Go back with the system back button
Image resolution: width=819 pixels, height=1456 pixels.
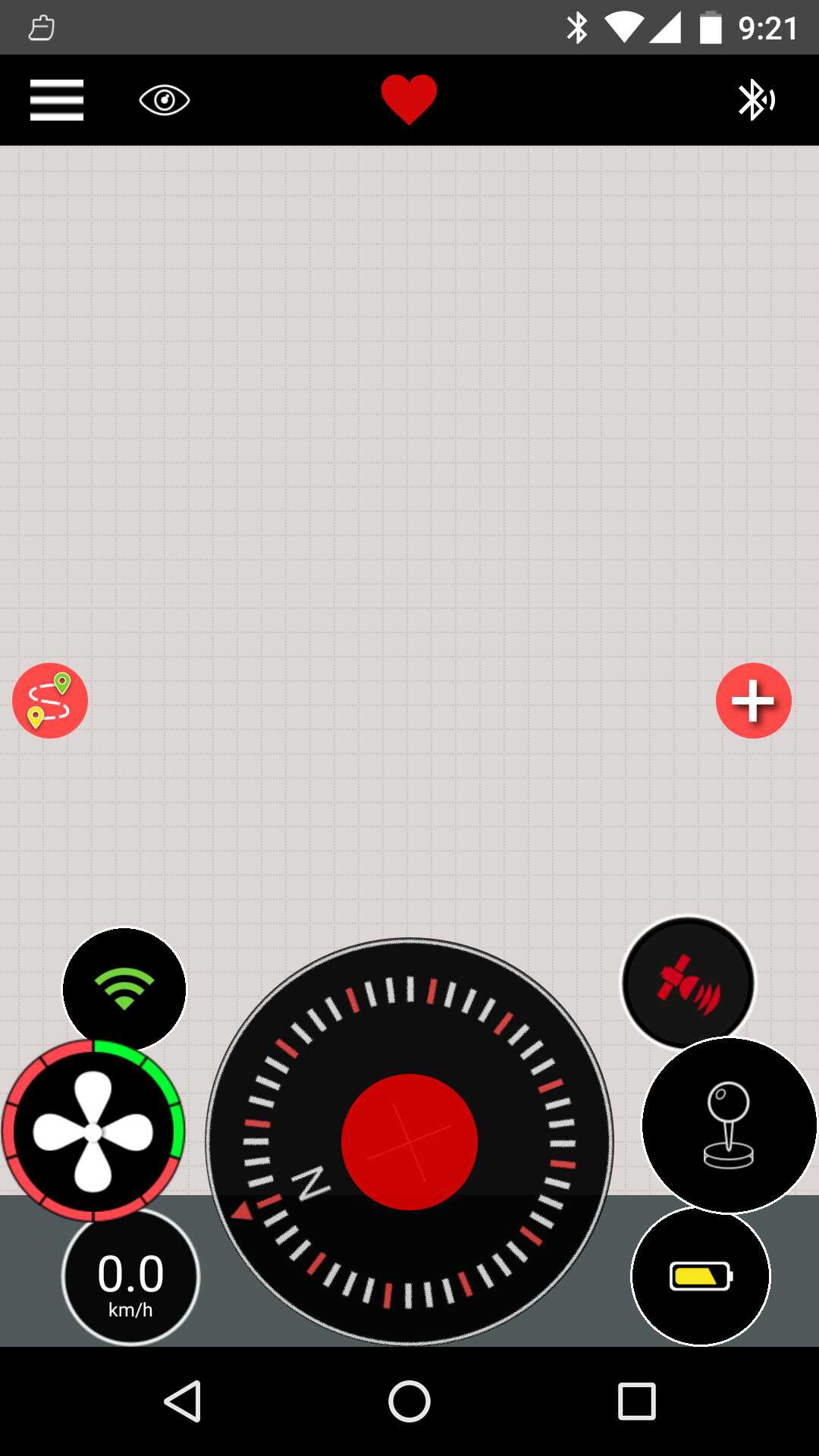click(x=183, y=1401)
